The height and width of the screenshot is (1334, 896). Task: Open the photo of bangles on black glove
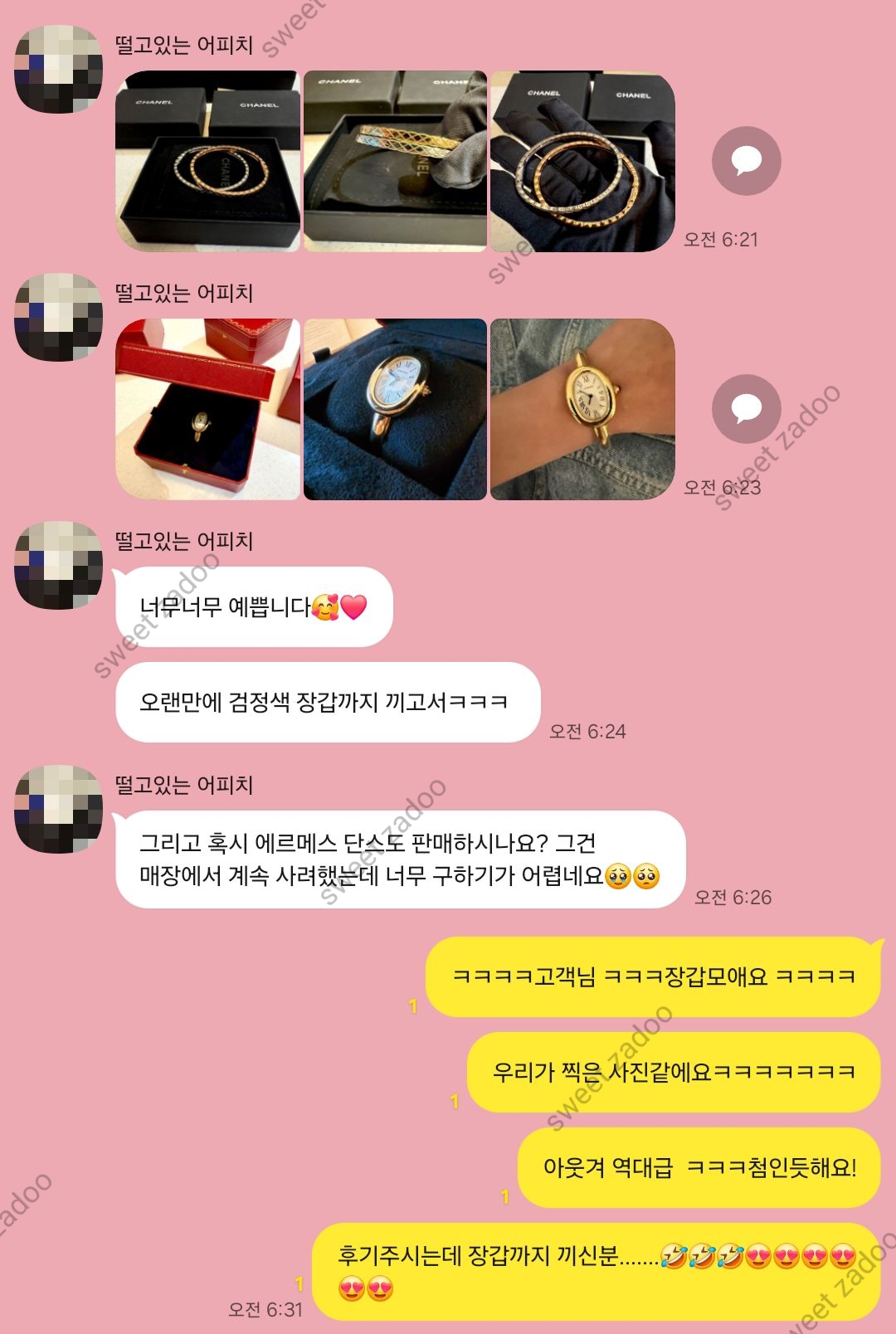[x=582, y=161]
